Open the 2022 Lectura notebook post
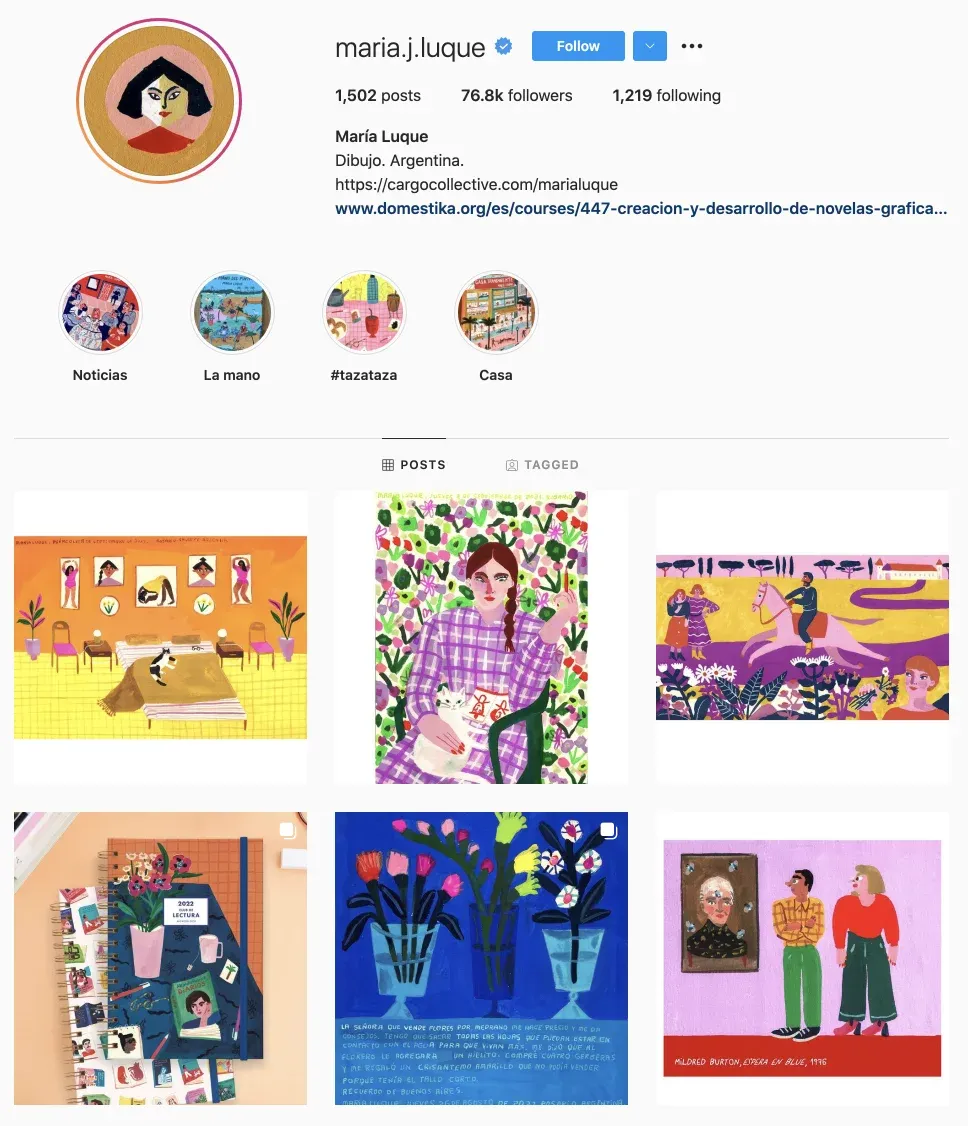Image resolution: width=968 pixels, height=1126 pixels. pyautogui.click(x=160, y=958)
